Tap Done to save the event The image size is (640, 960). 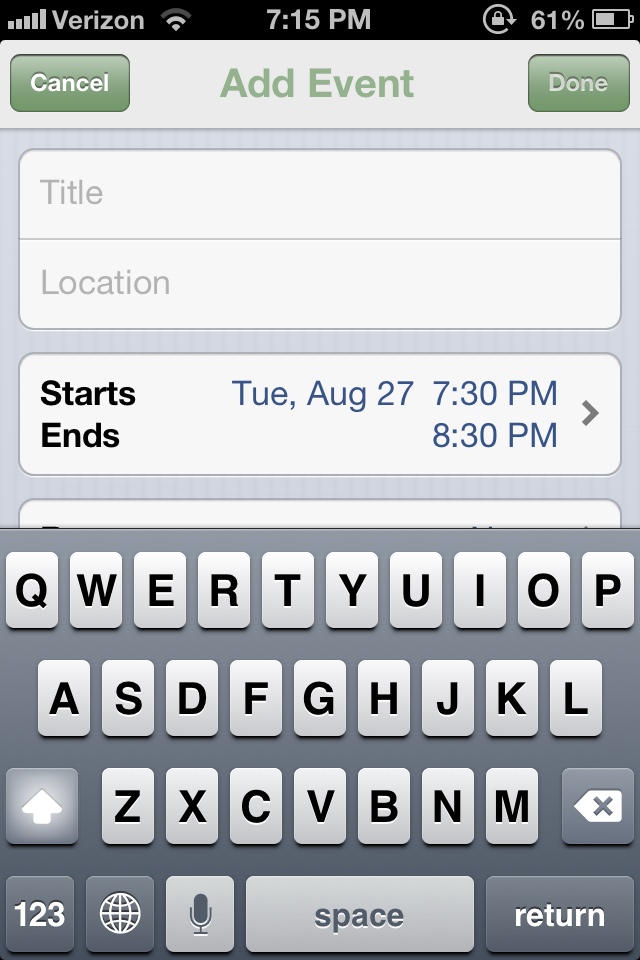(578, 83)
